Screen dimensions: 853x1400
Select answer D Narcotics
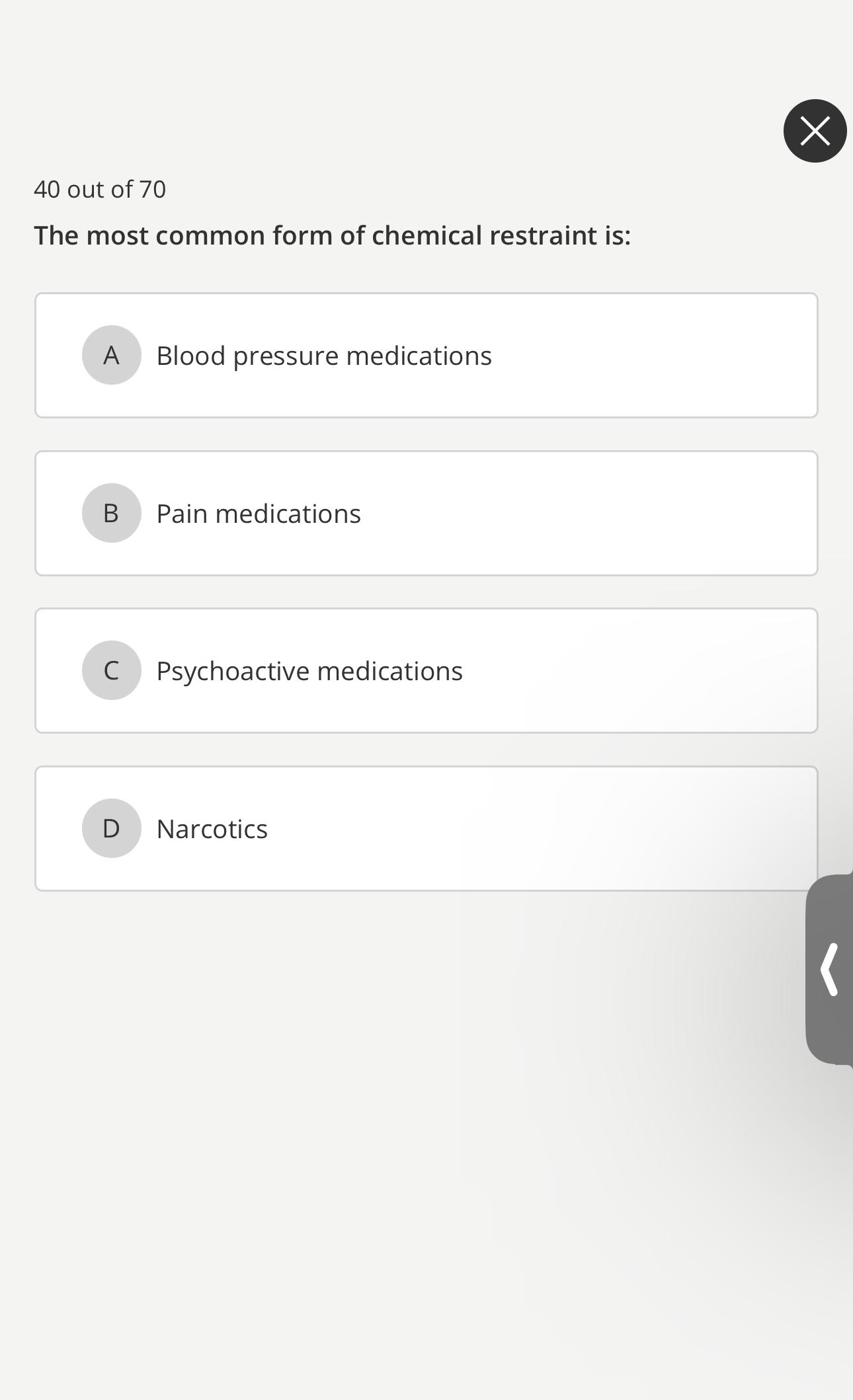pyautogui.click(x=426, y=829)
